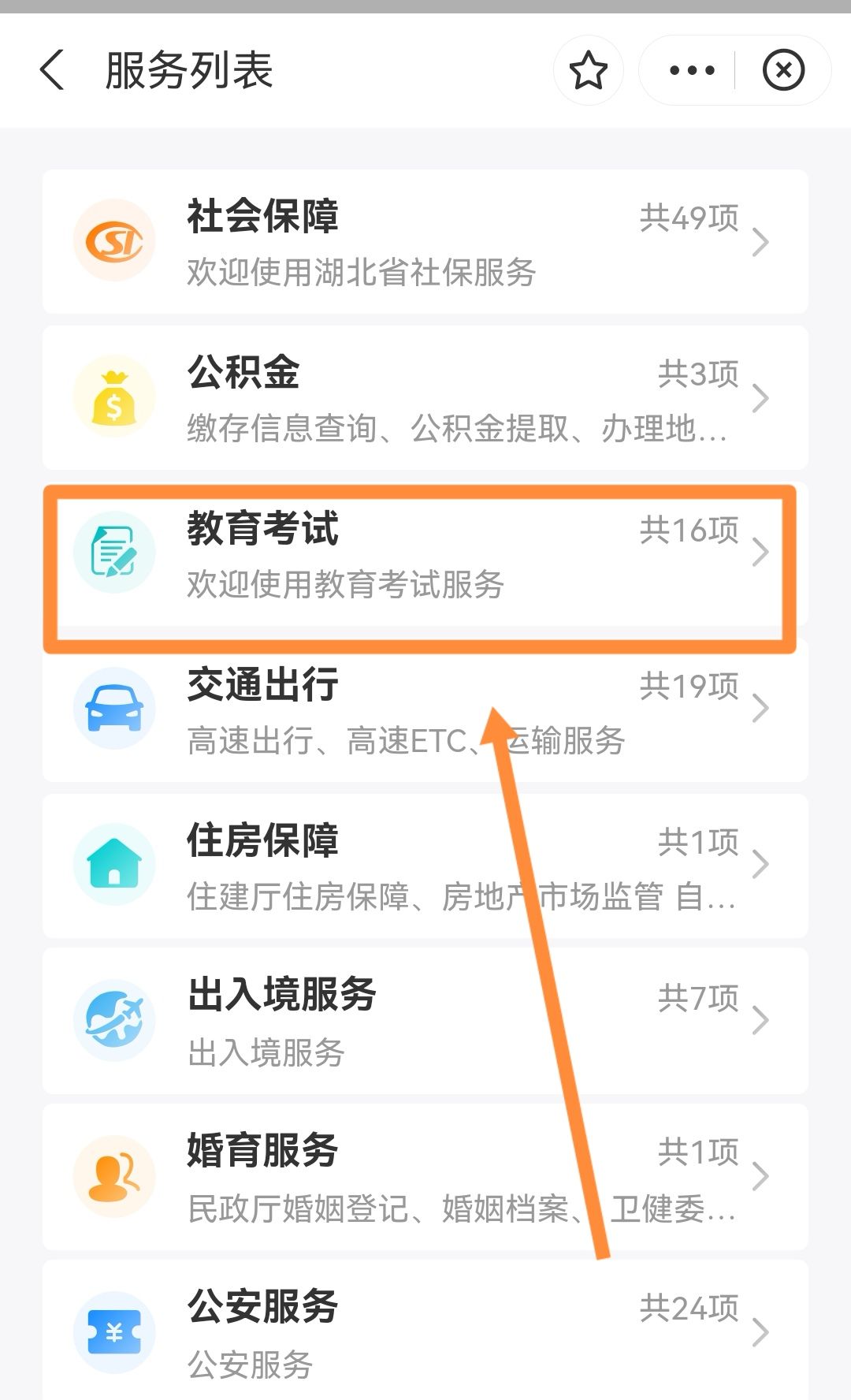
Task: Select the 教育考试 service category
Action: pos(425,553)
